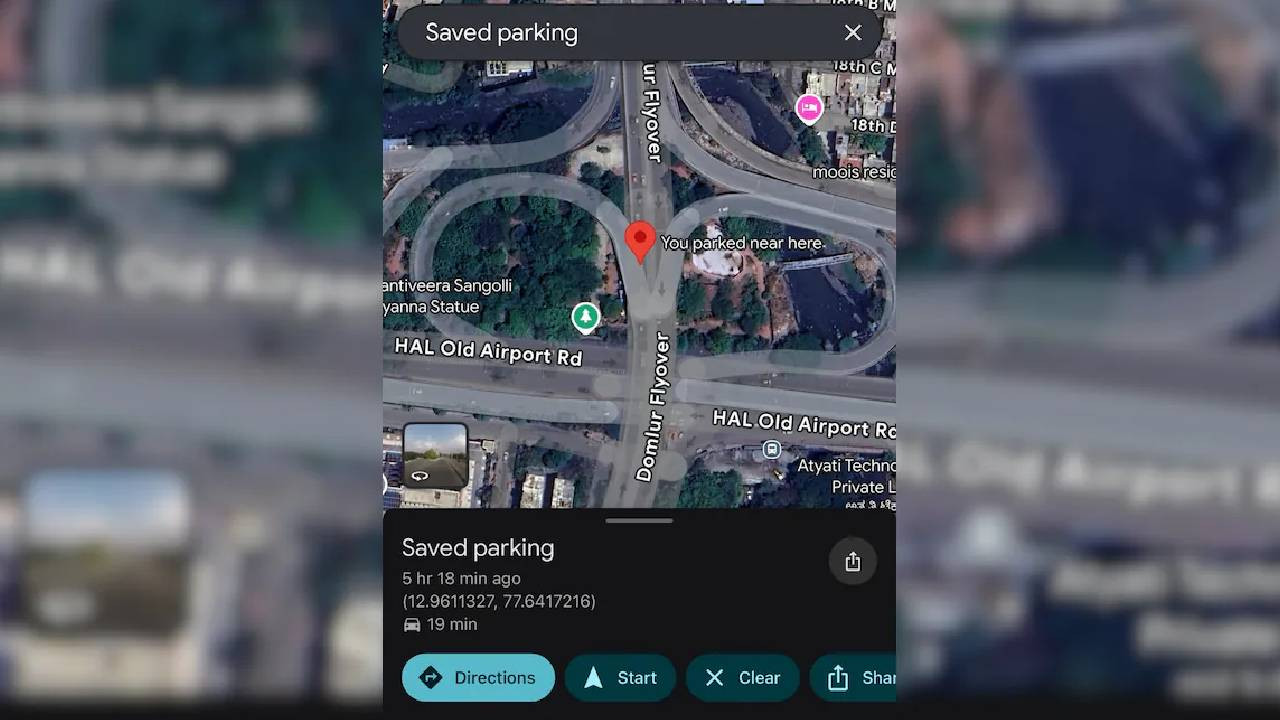Start navigation to saved parking
This screenshot has height=720, width=1280.
pos(620,677)
